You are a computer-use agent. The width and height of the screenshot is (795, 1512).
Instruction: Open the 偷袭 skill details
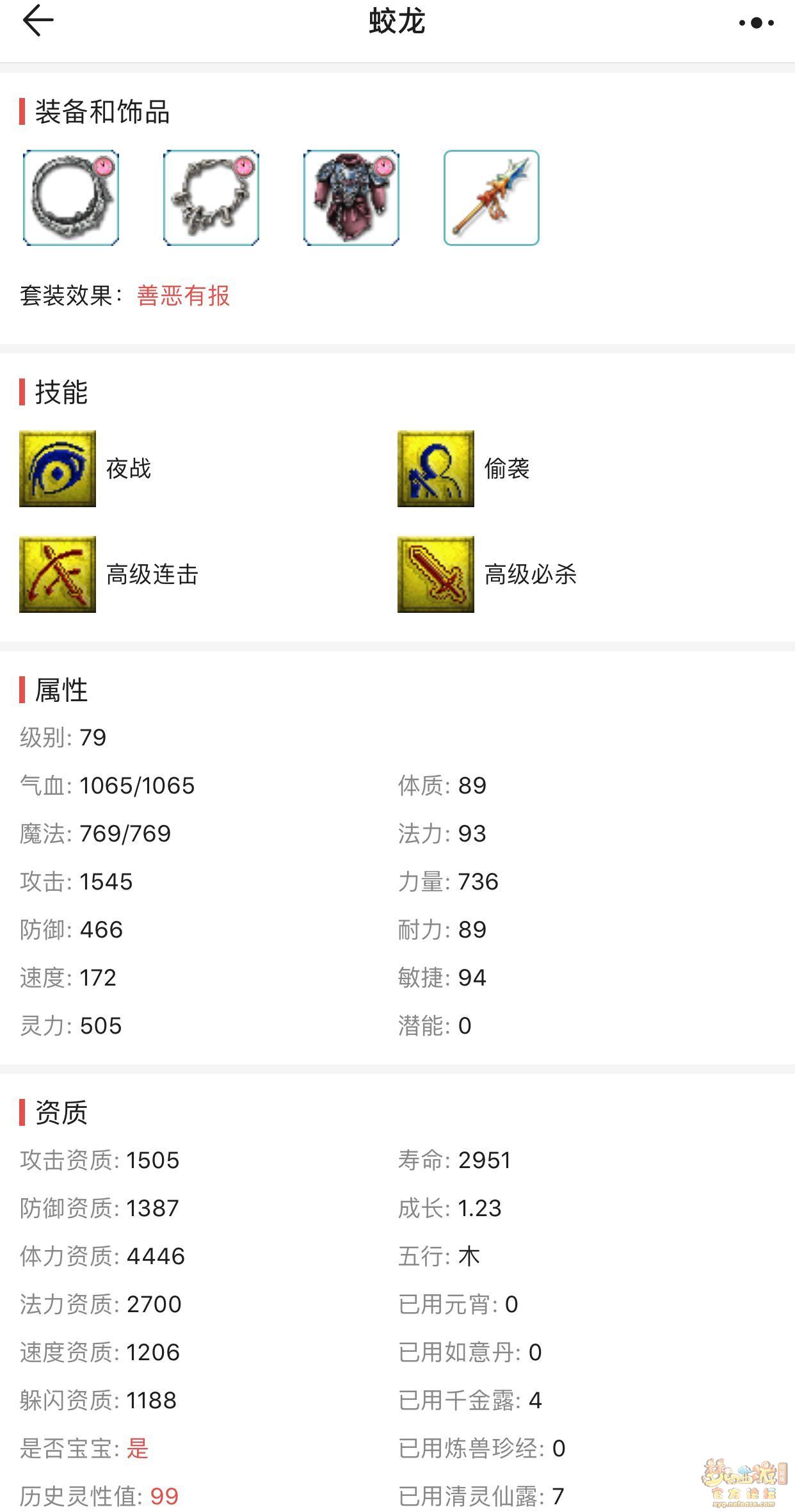point(436,469)
